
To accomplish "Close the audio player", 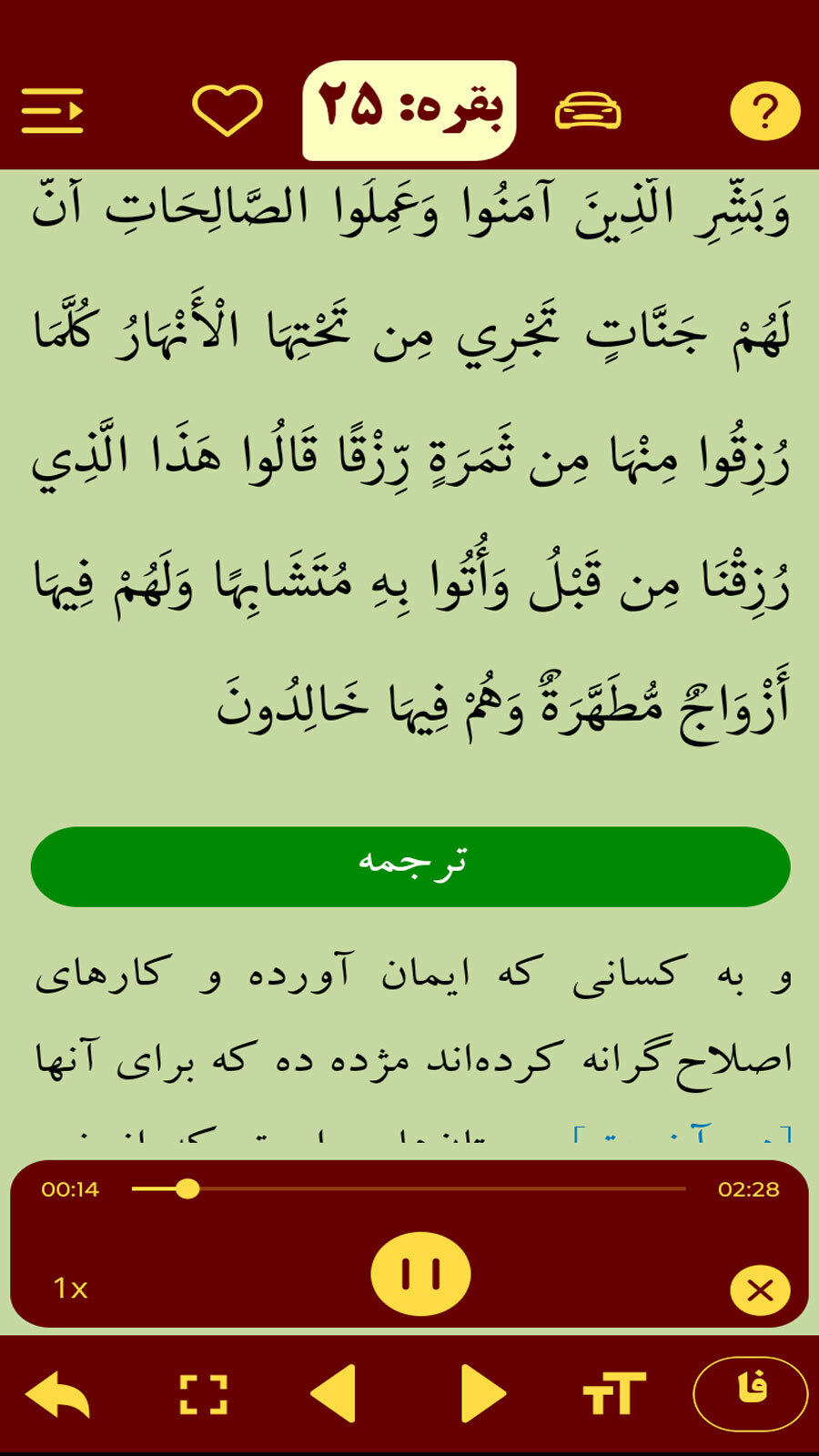I will (760, 1289).
